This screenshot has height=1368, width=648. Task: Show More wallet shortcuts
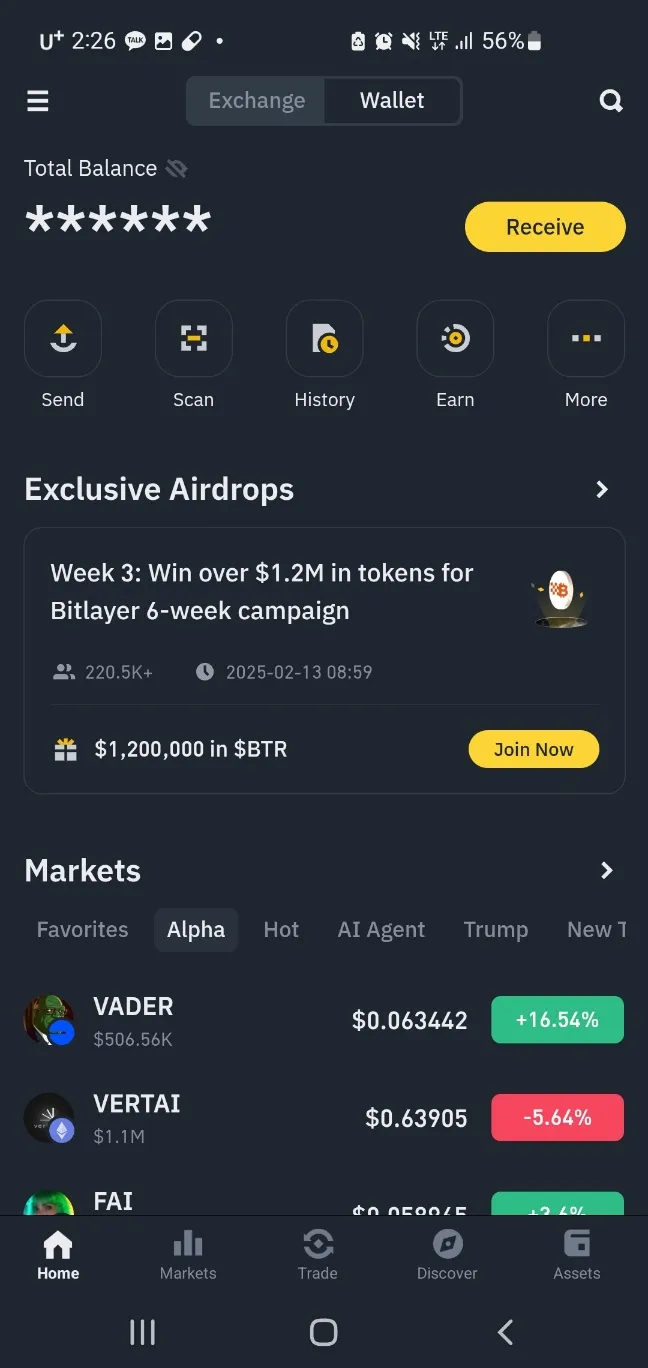pos(586,339)
